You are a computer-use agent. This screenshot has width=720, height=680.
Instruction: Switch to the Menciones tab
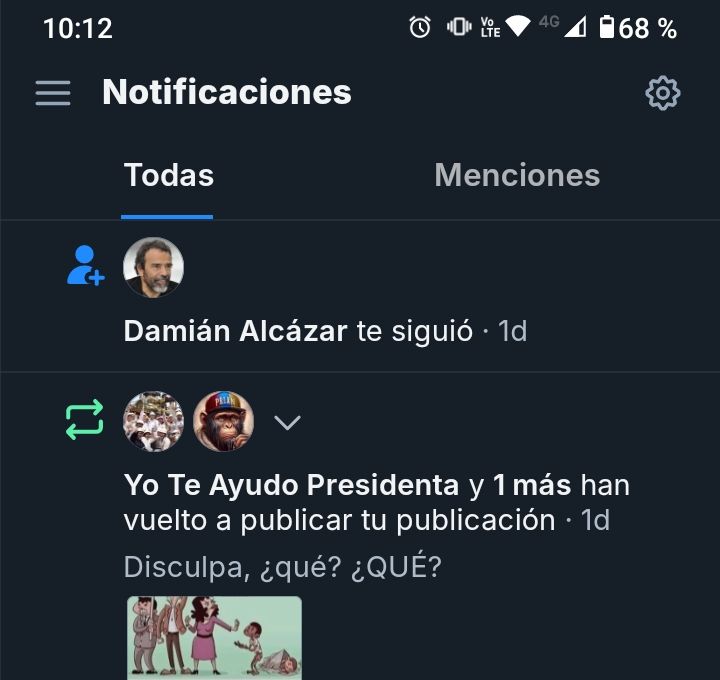coord(517,176)
